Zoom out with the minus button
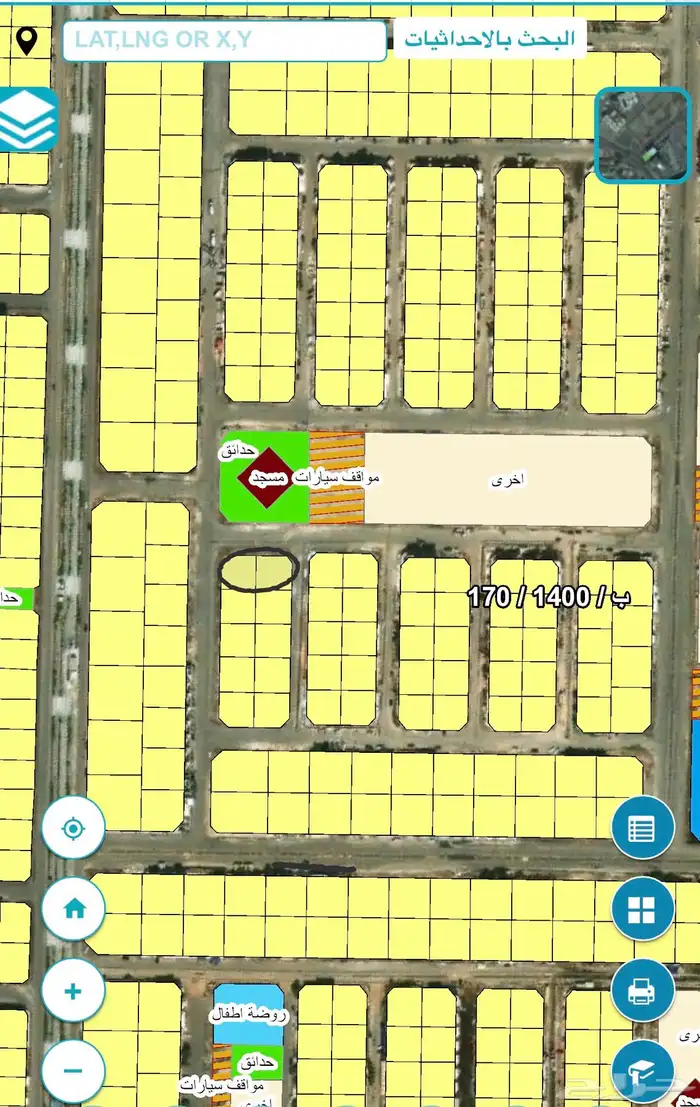 73,1071
